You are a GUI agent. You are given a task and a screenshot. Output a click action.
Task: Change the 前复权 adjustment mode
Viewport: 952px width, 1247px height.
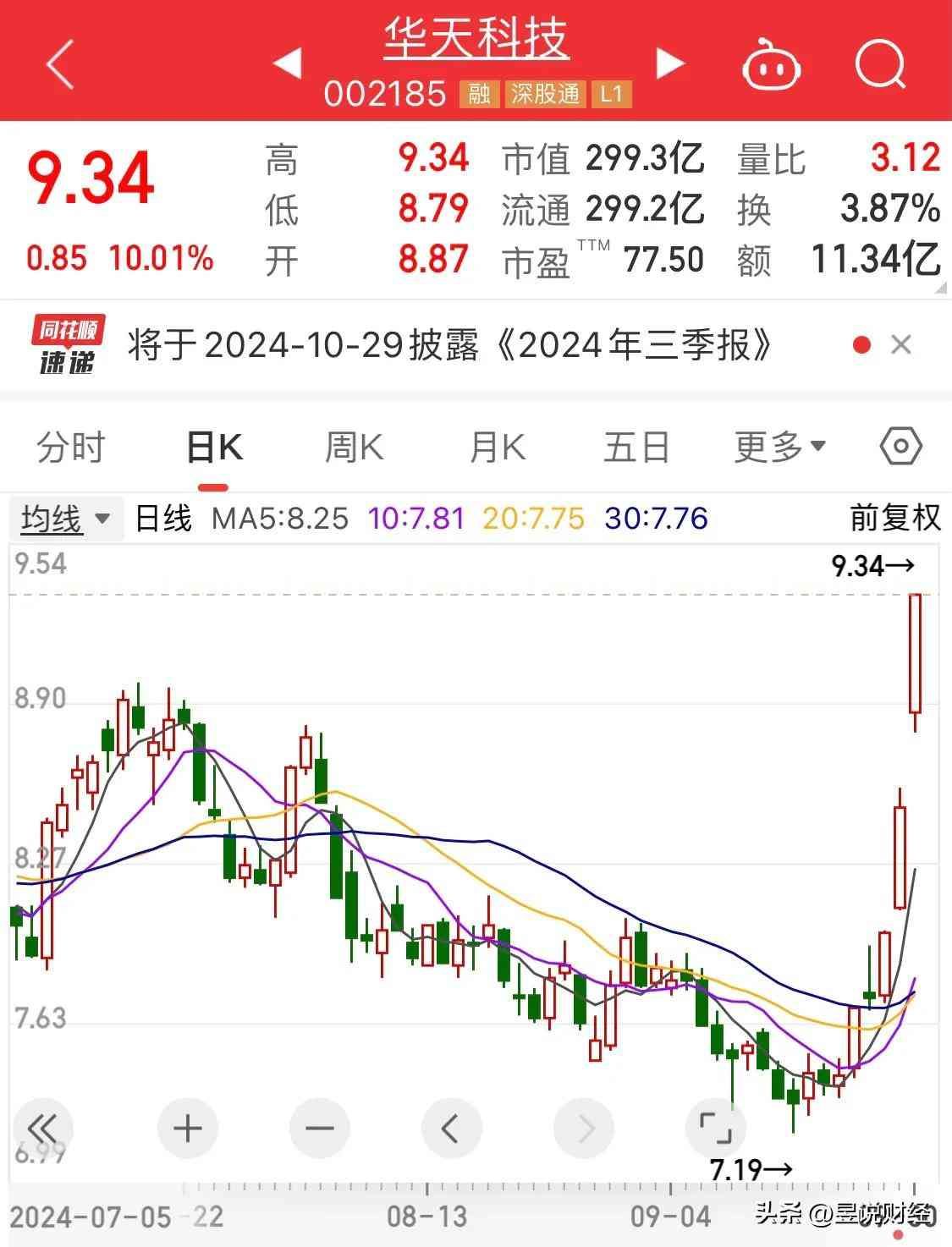894,518
